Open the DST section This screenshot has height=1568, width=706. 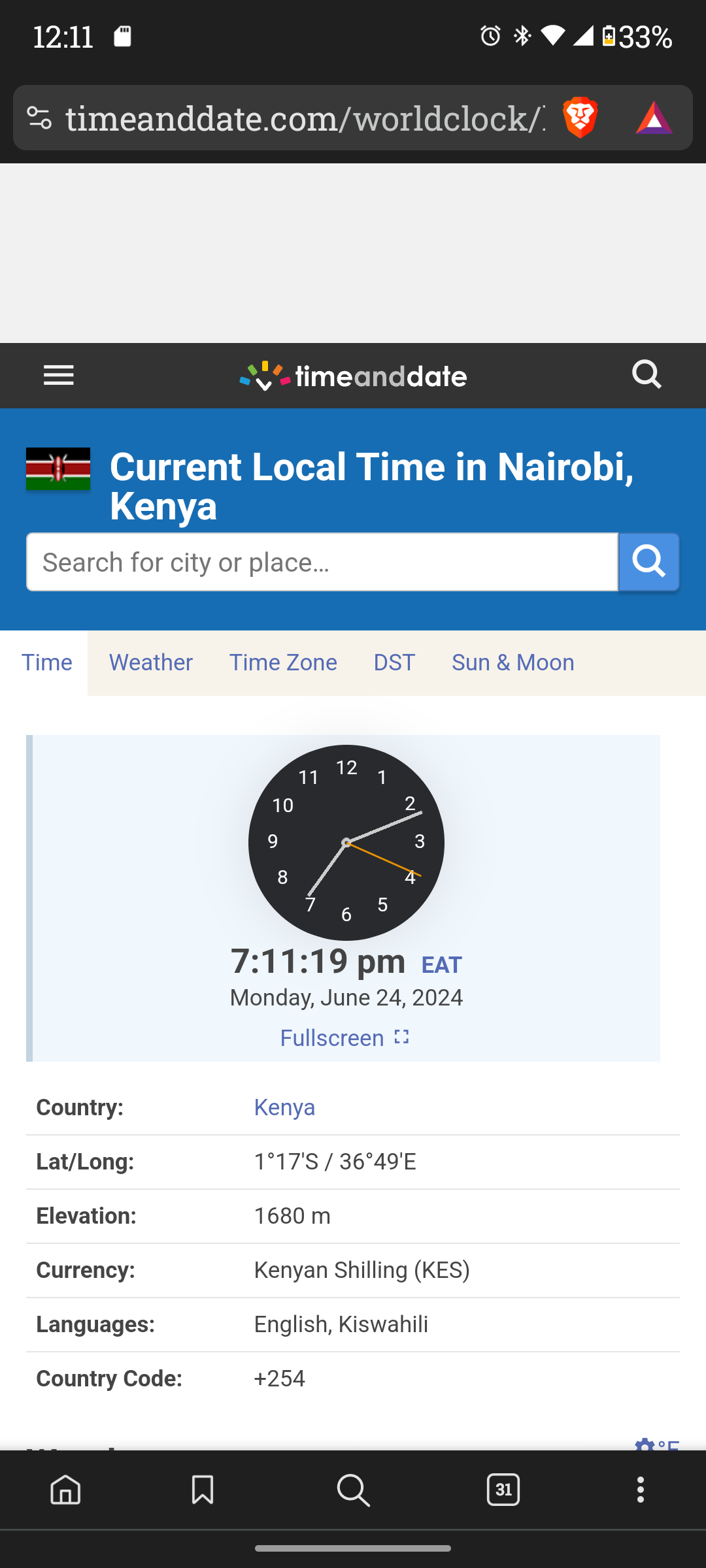point(394,662)
